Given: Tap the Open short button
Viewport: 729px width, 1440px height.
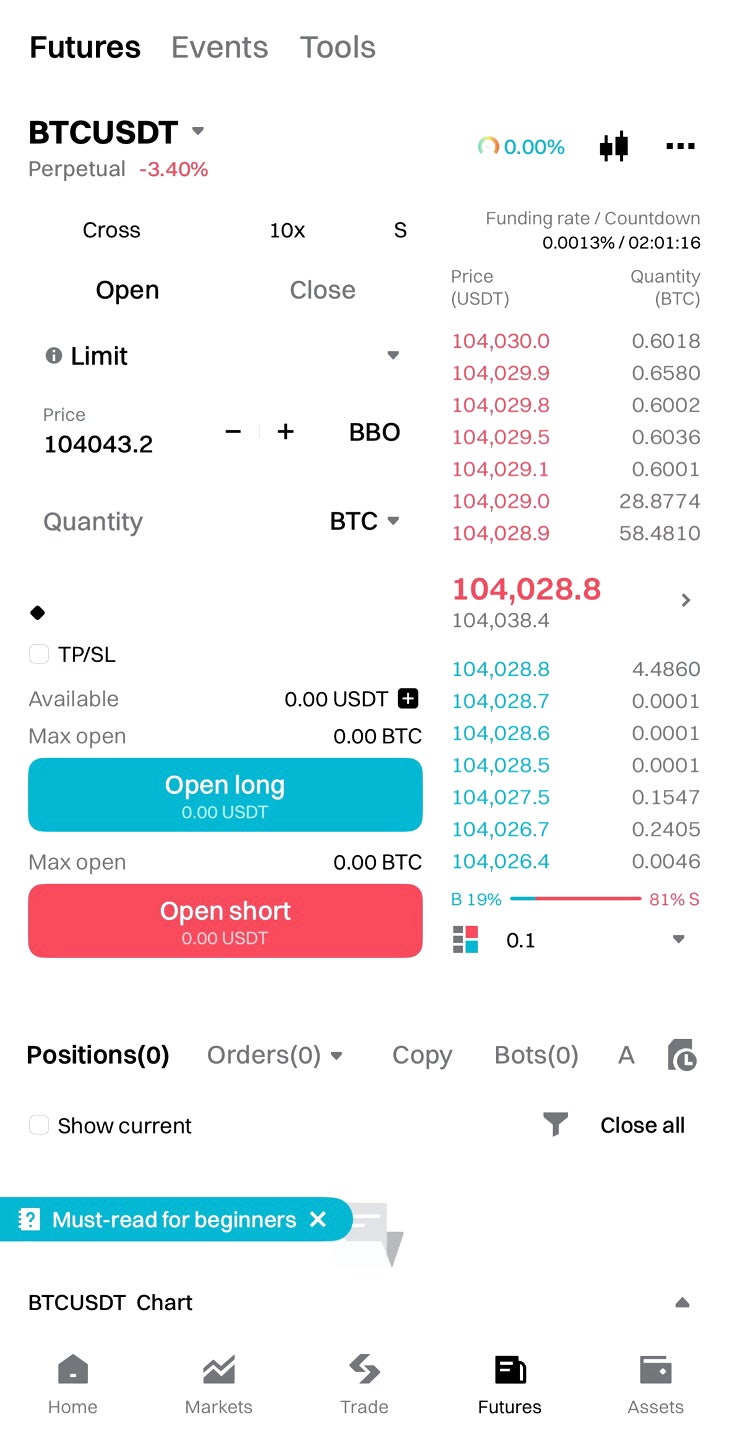Looking at the screenshot, I should [225, 921].
